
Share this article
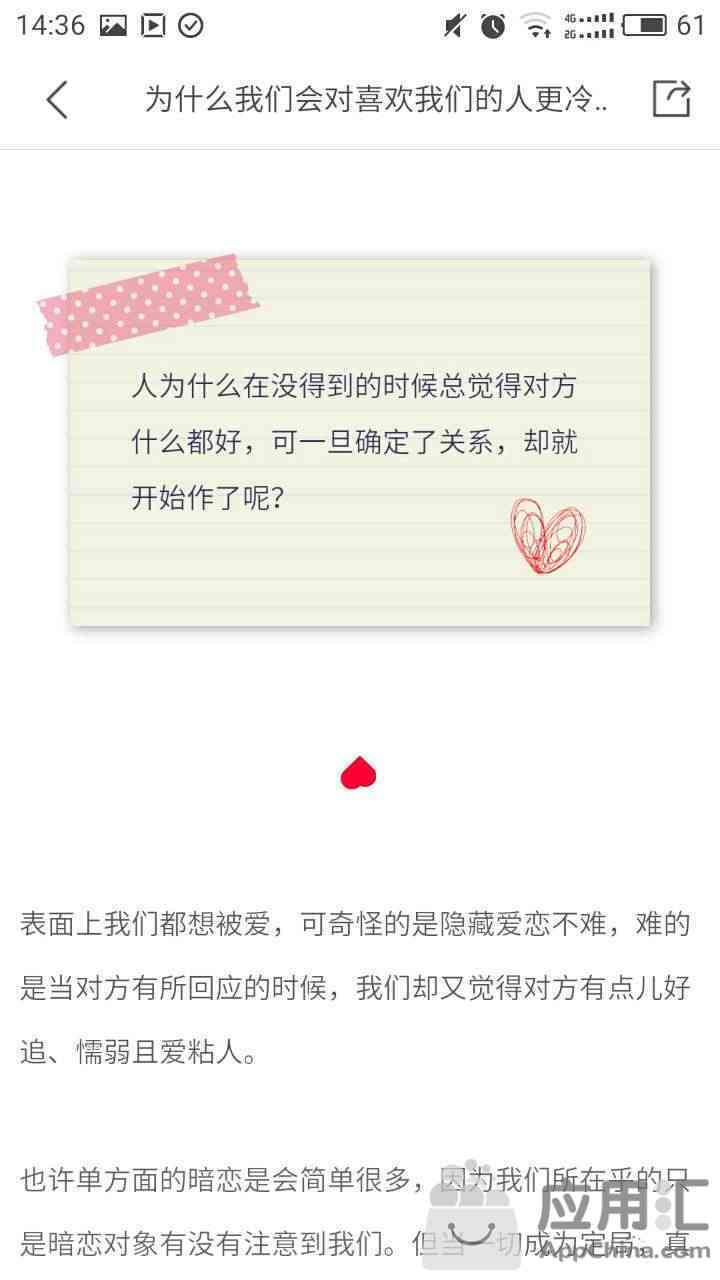click(671, 99)
